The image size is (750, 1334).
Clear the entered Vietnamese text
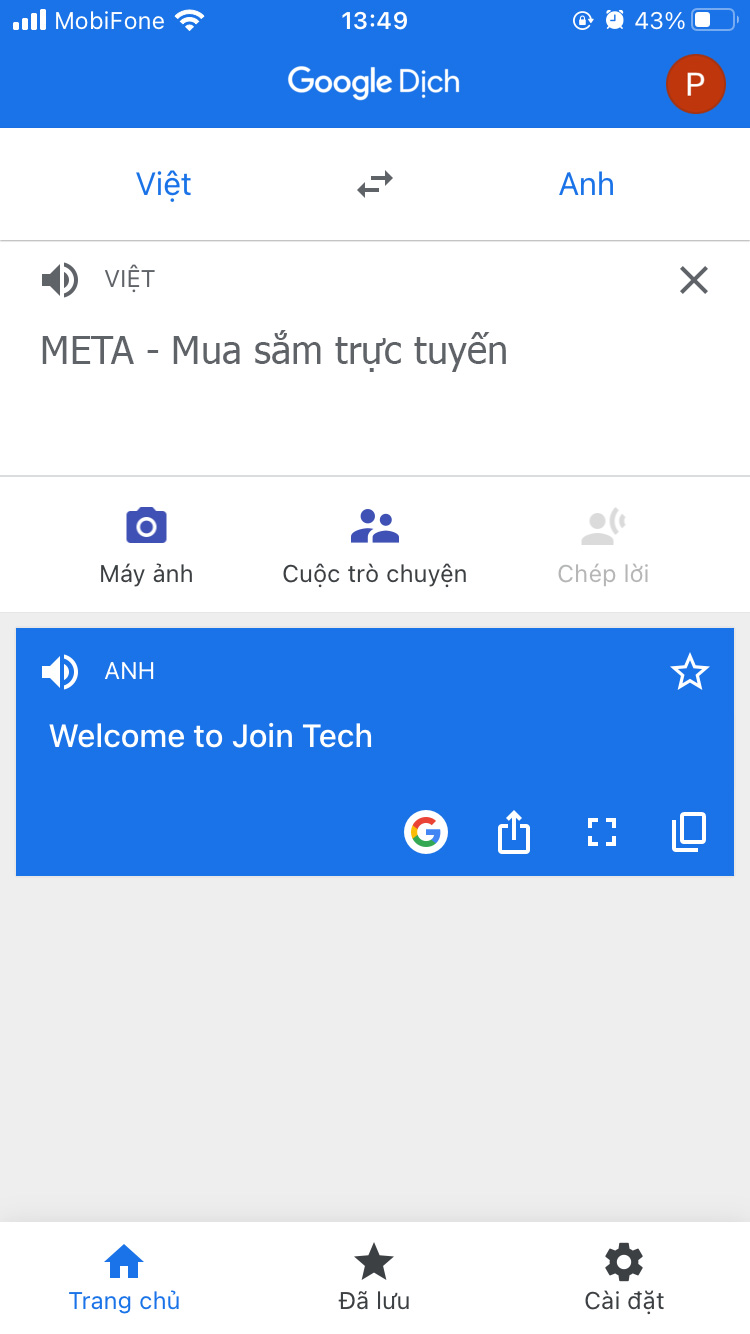693,281
